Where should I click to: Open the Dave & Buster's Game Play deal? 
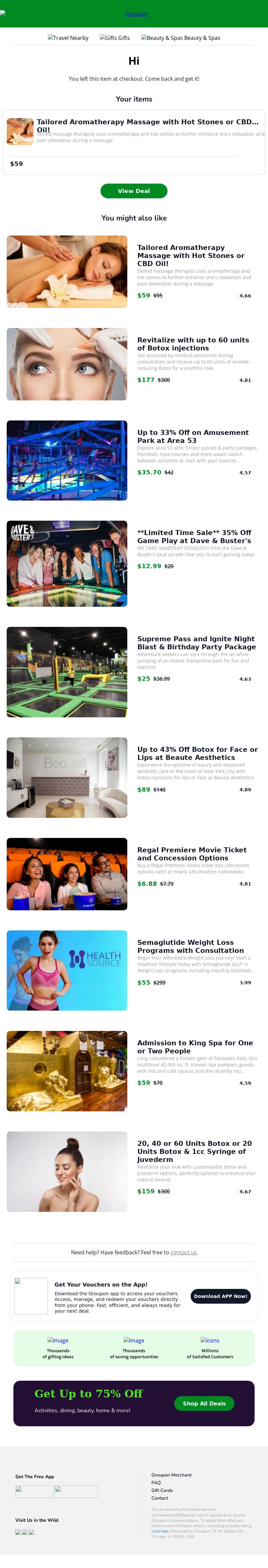[194, 536]
